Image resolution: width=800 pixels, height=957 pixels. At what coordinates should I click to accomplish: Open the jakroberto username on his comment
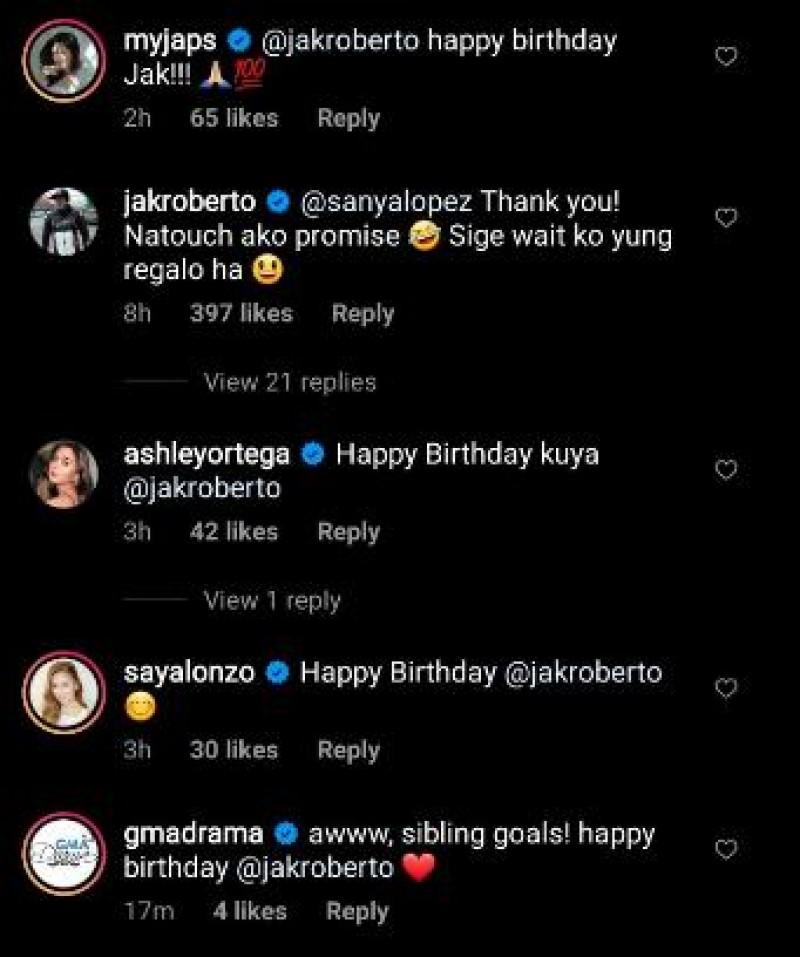(x=190, y=201)
